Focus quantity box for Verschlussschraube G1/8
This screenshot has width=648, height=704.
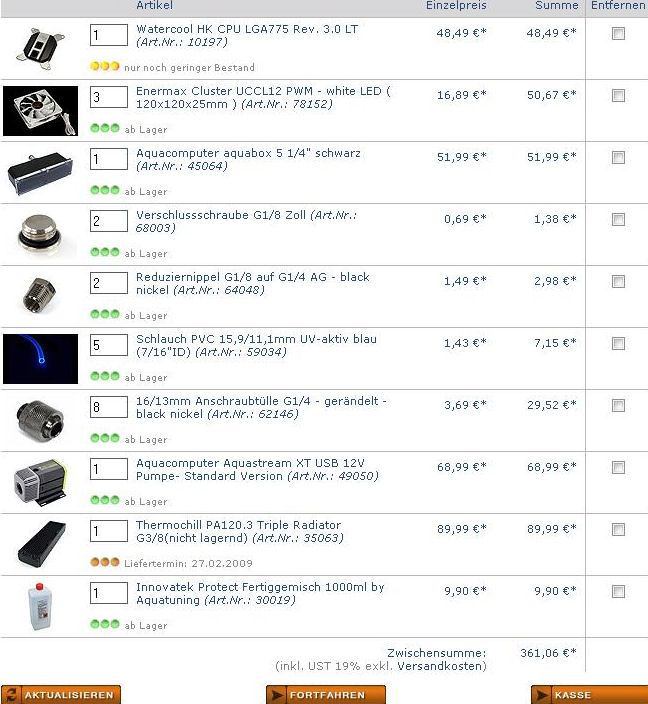pyautogui.click(x=109, y=221)
